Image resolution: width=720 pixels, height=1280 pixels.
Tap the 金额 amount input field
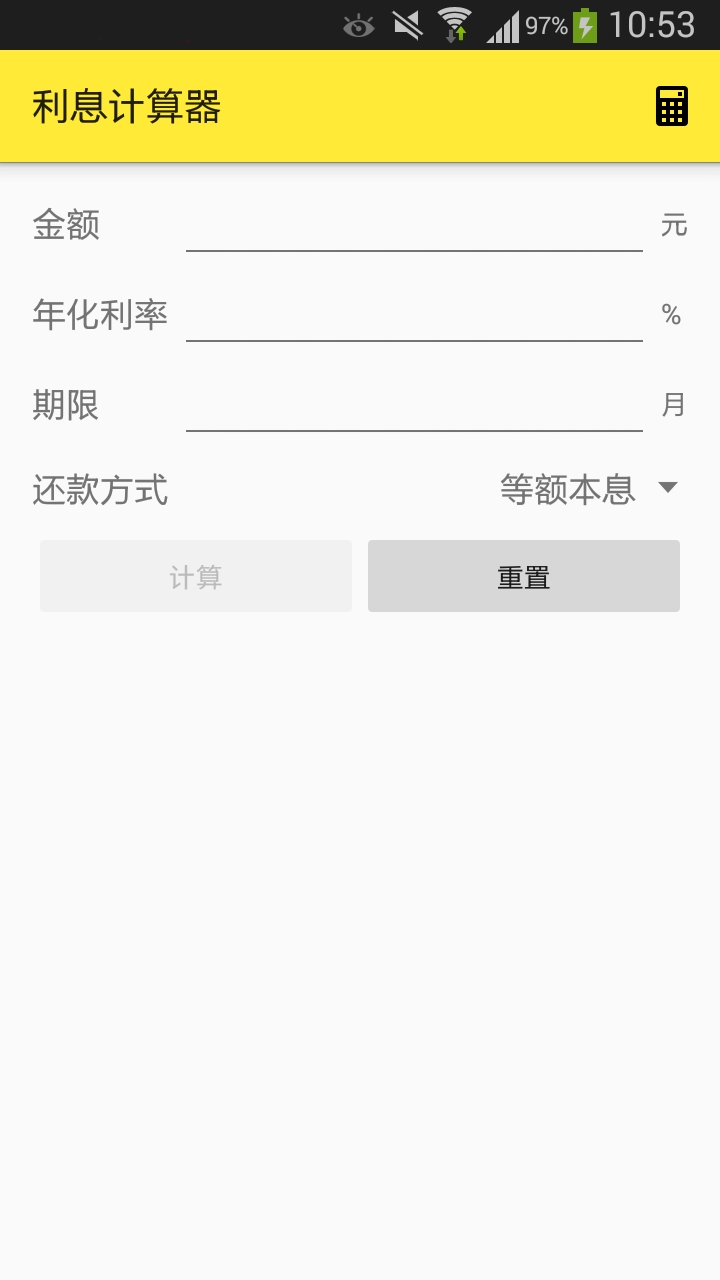(x=414, y=226)
